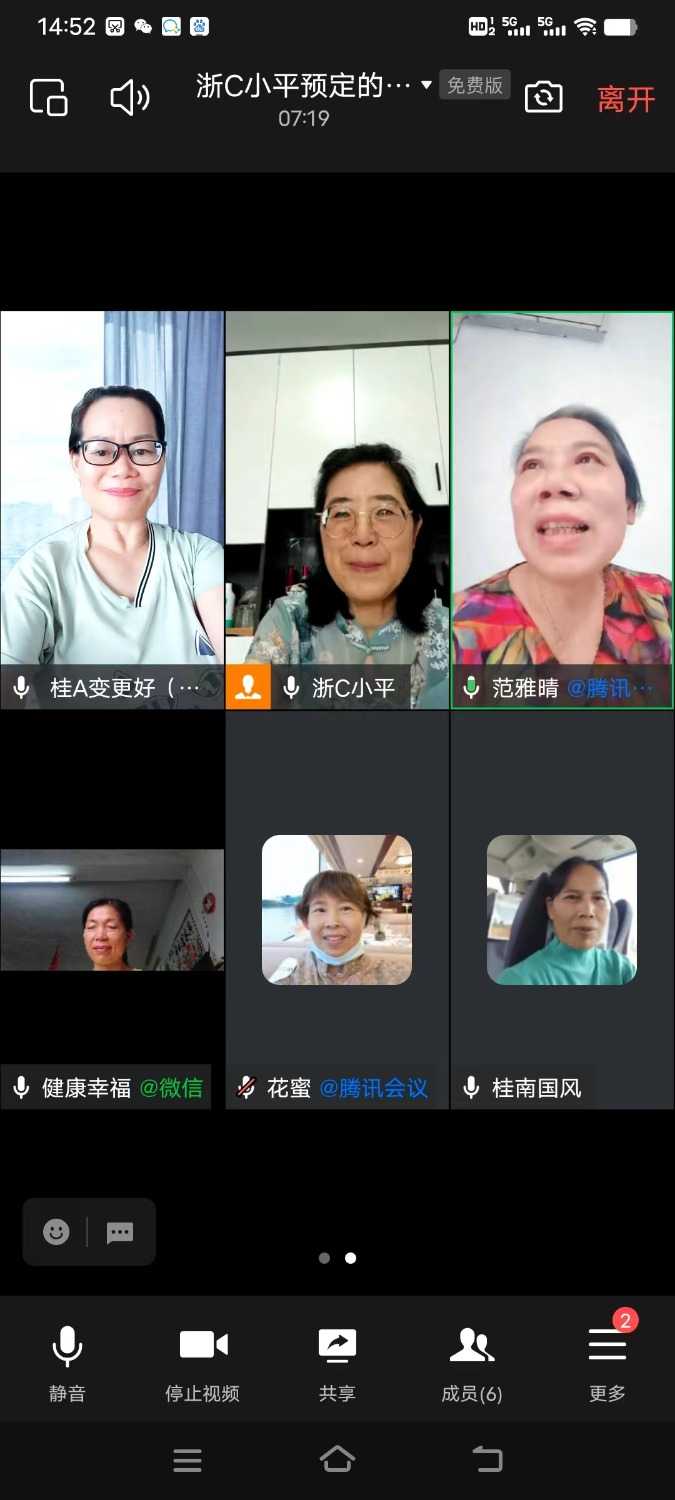Flip the camera

point(543,97)
